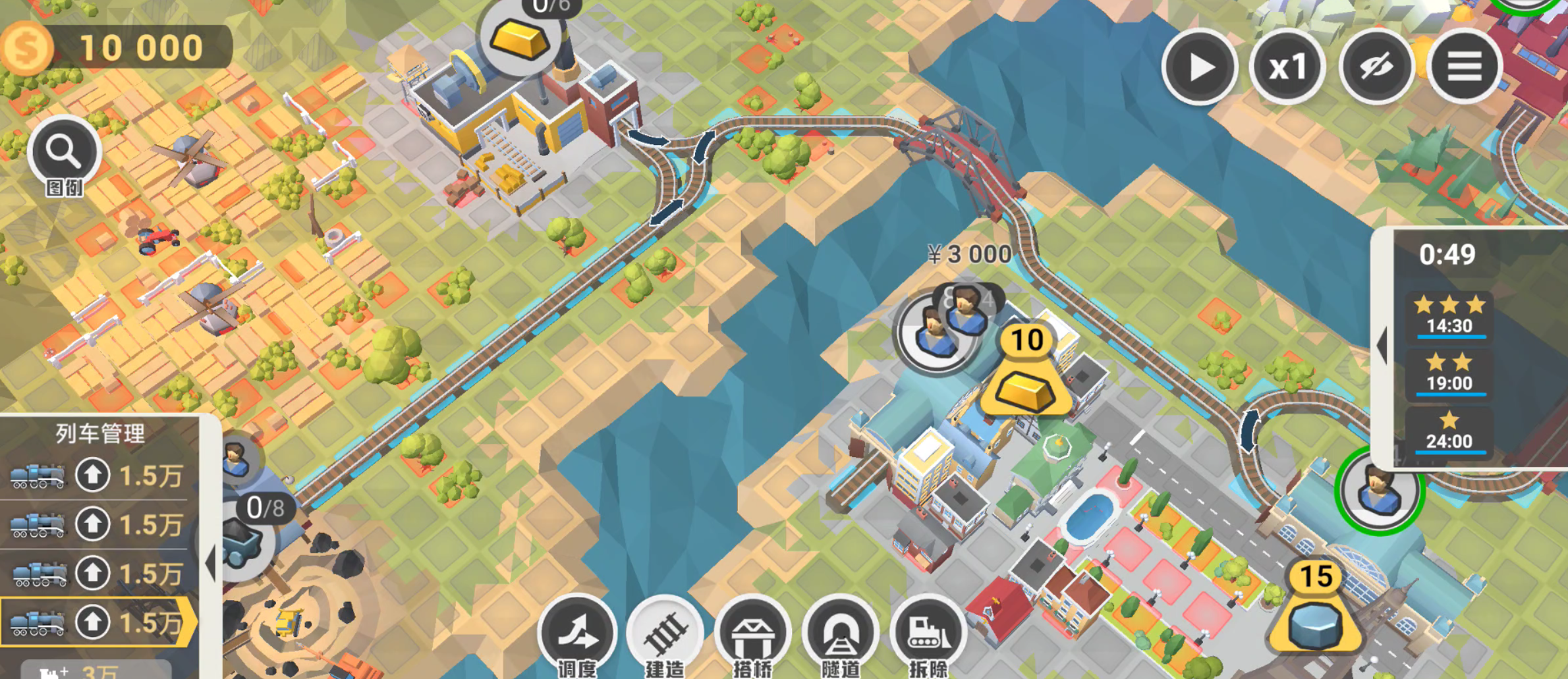Select the 隧道 tunnel tool
Screen dimensions: 1568x679
840,634
